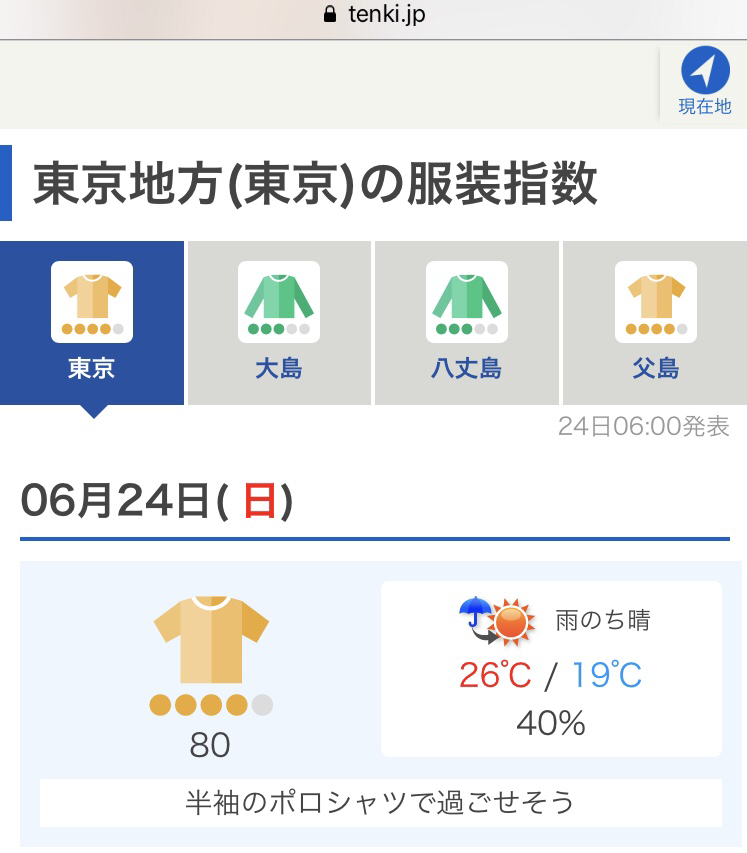Select the 東京 clothing index tab

pyautogui.click(x=92, y=323)
